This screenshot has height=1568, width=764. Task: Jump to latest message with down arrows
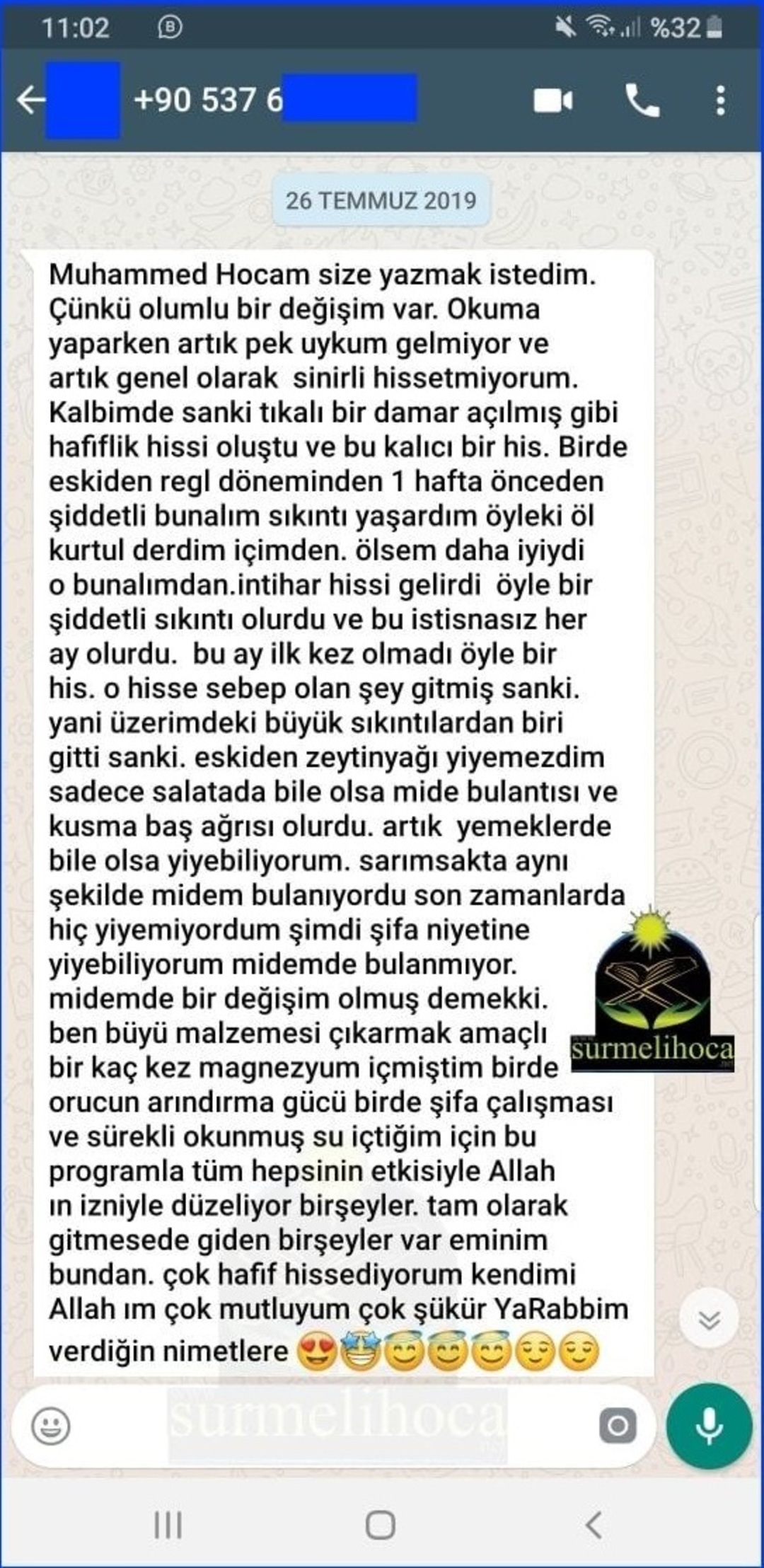click(x=709, y=1320)
